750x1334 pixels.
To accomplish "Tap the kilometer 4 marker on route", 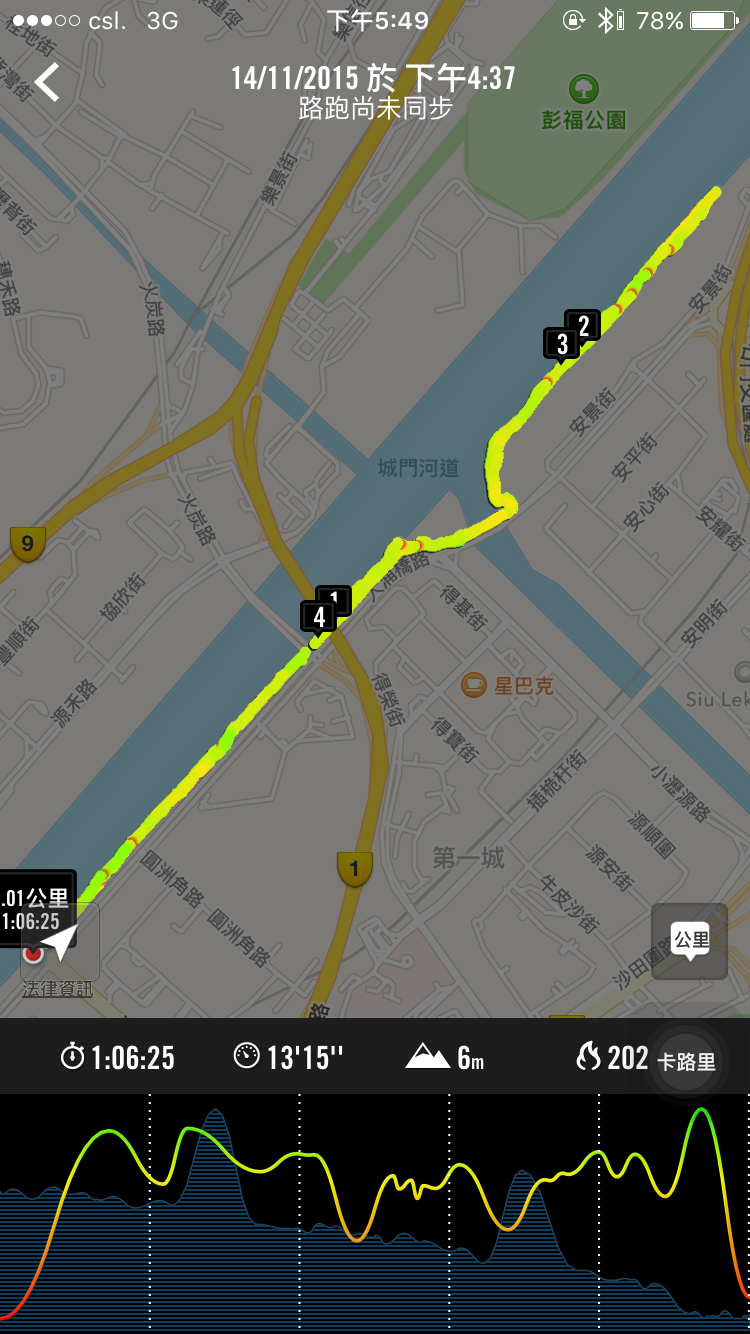I will [x=318, y=616].
